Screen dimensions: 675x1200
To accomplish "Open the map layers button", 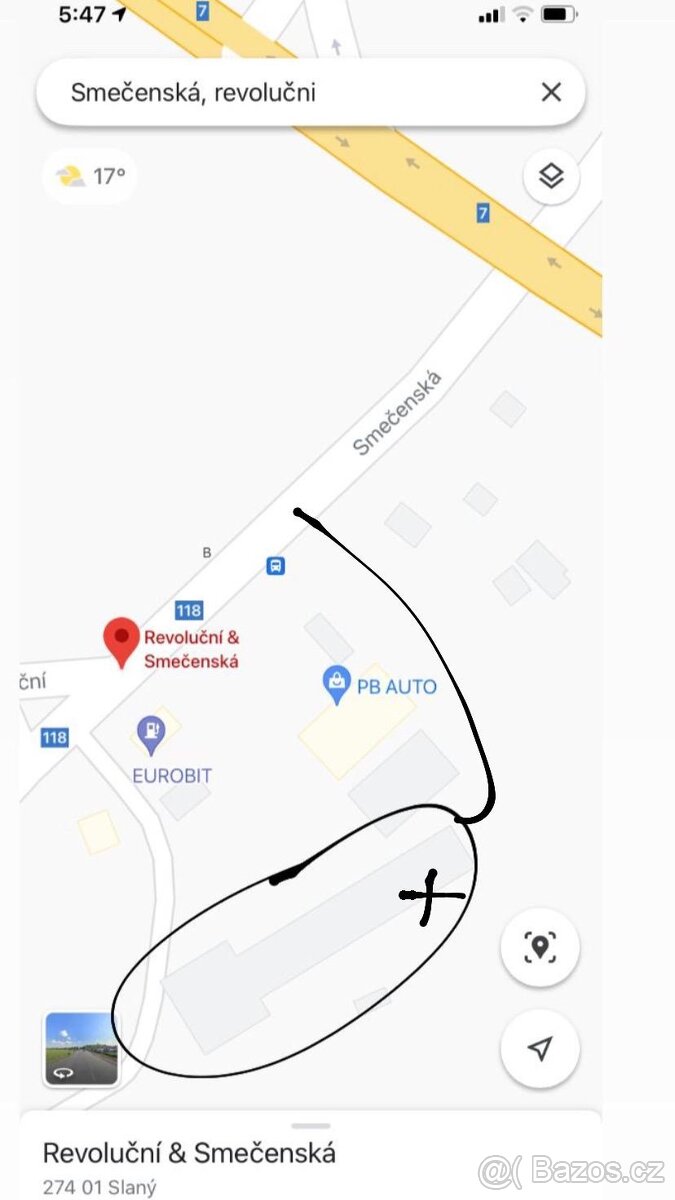I will (551, 177).
